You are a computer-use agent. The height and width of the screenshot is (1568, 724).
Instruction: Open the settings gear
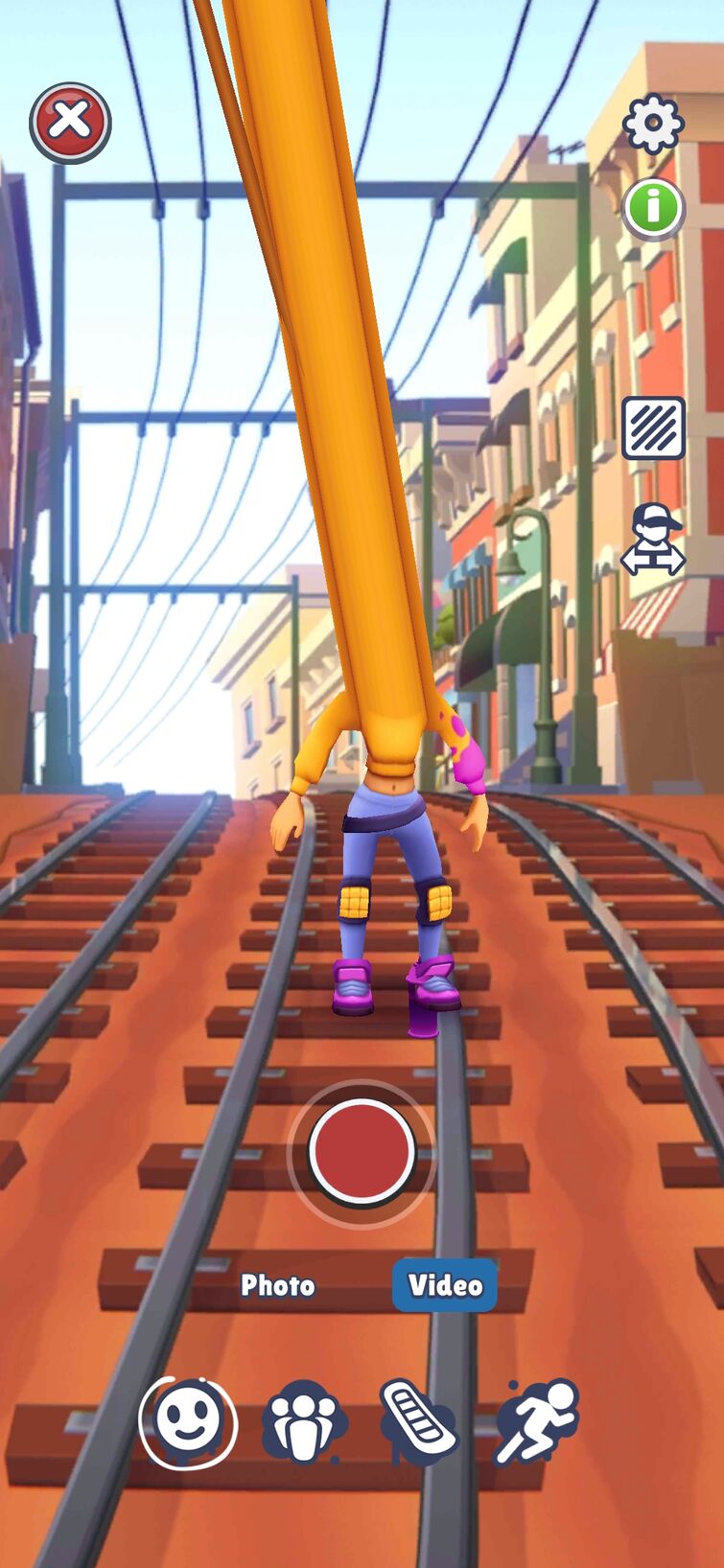pyautogui.click(x=653, y=124)
